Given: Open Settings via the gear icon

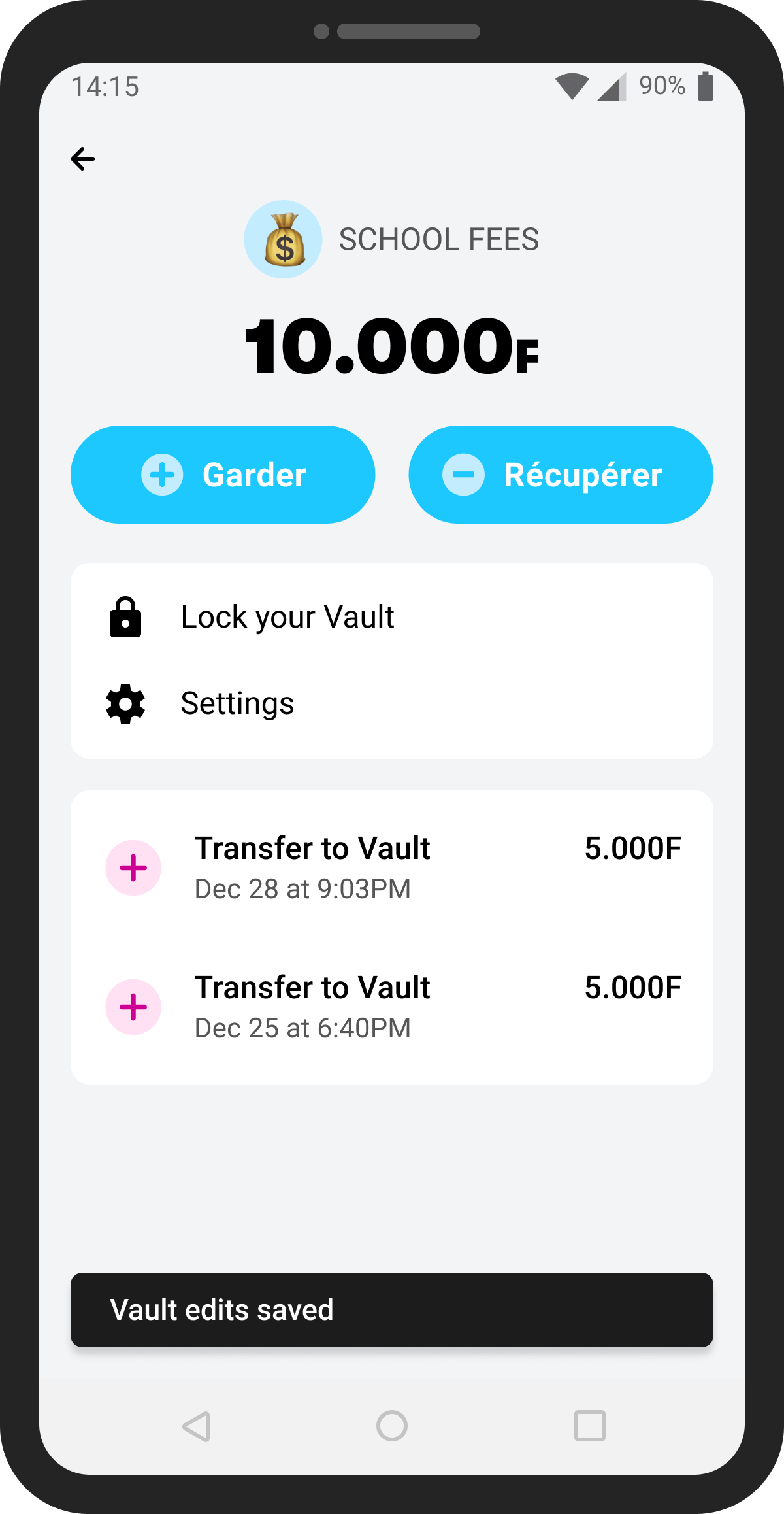Looking at the screenshot, I should click(x=127, y=703).
